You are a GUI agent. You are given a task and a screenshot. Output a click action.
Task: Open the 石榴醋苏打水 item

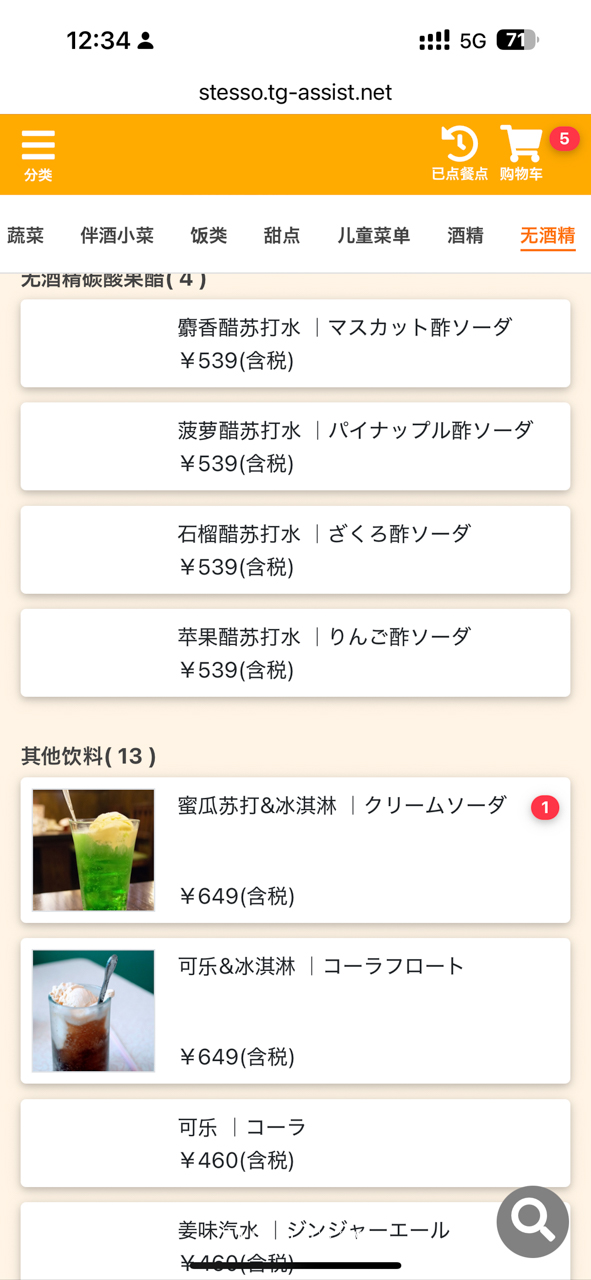click(295, 550)
